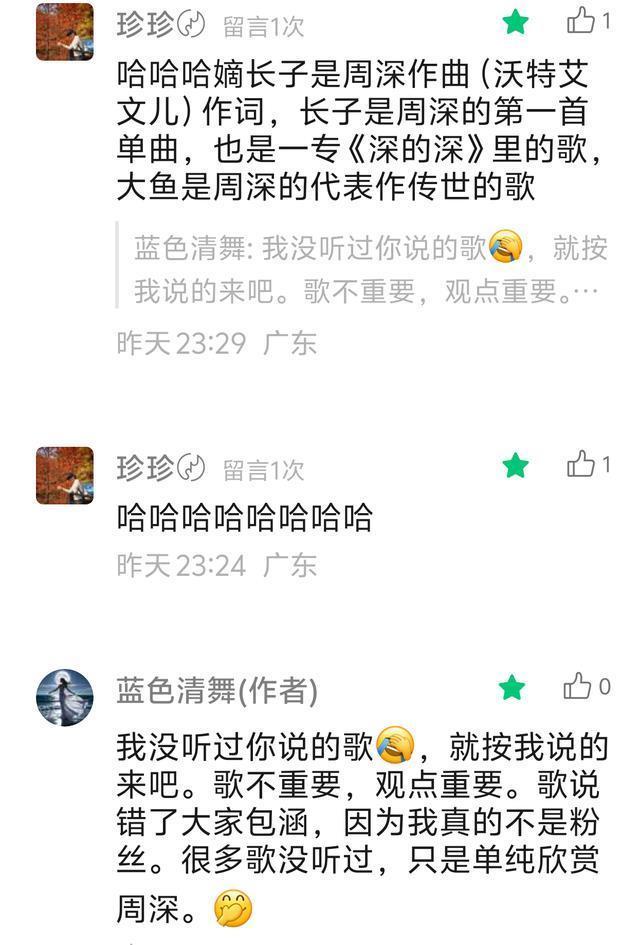Open 蓝色清舞's profile avatar
Image resolution: width=640 pixels, height=945 pixels.
[x=65, y=696]
